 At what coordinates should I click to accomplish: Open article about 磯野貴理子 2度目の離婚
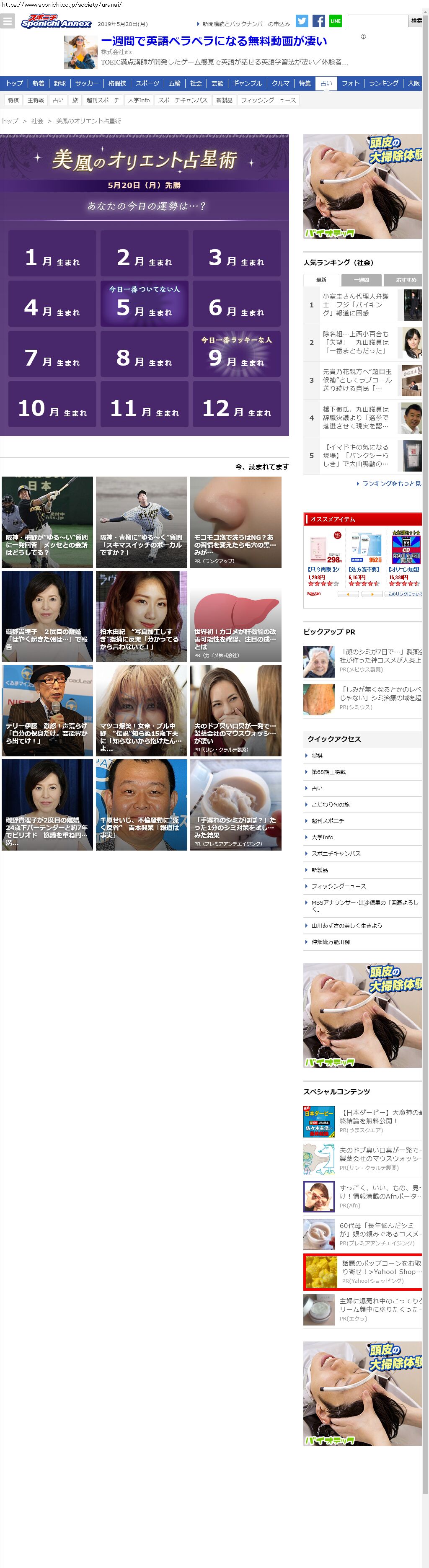[x=47, y=616]
